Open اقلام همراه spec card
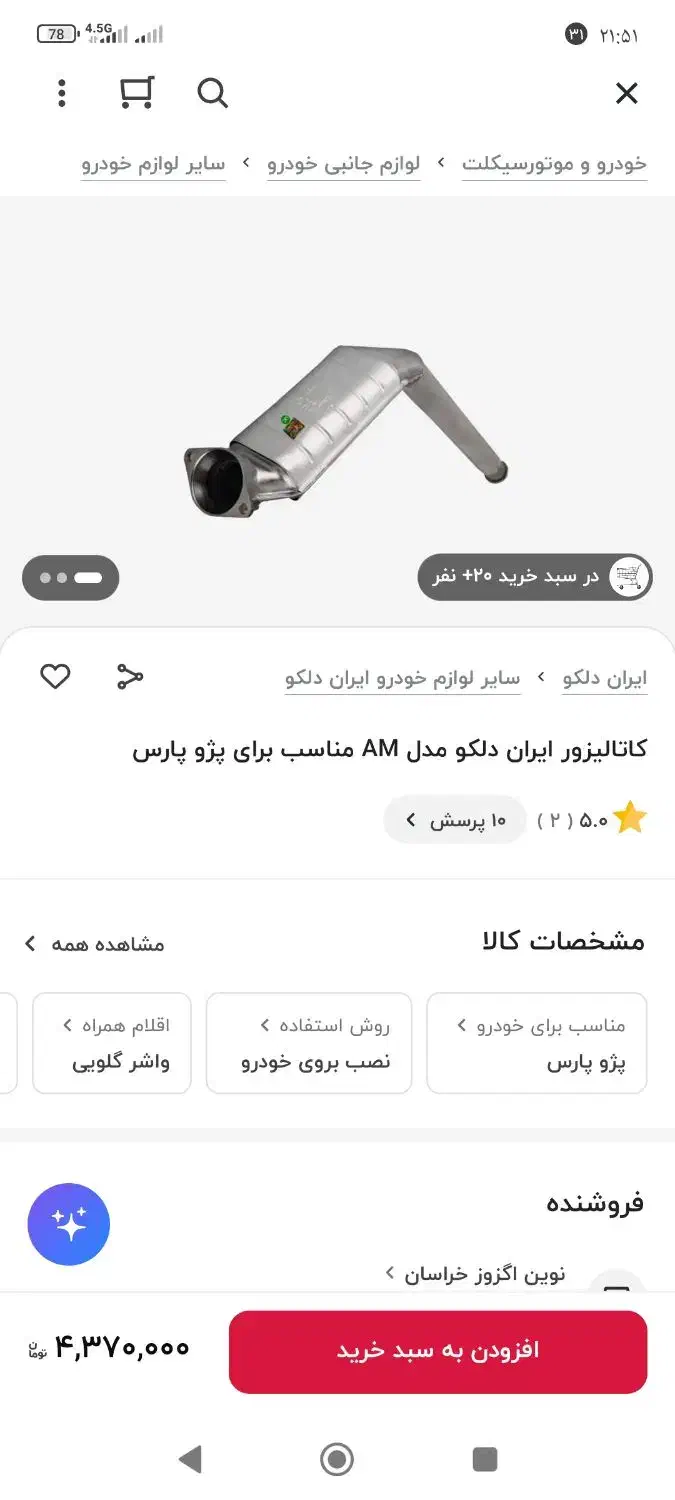This screenshot has width=675, height=1500. point(112,1043)
